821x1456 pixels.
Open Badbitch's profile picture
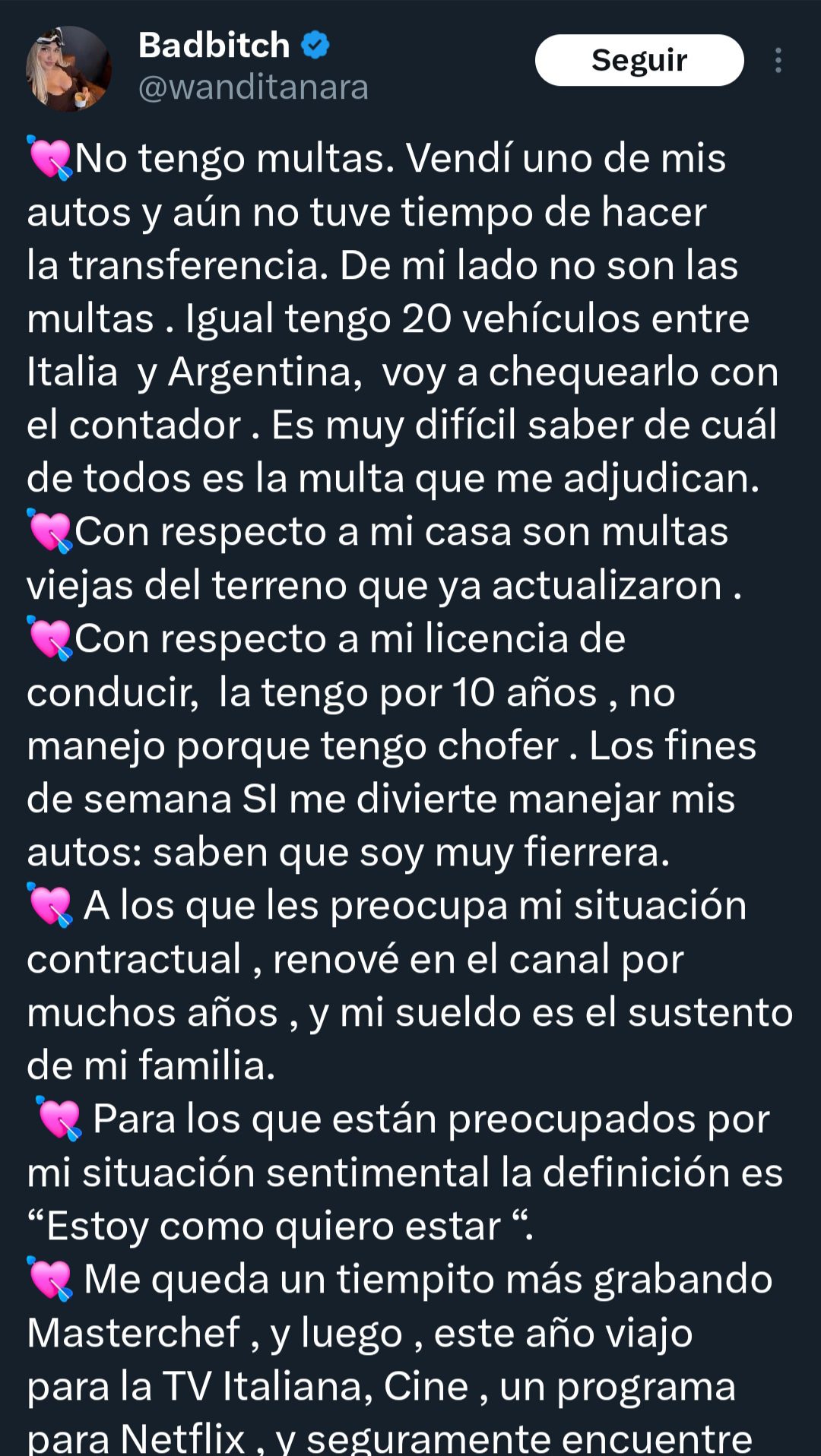(x=69, y=69)
